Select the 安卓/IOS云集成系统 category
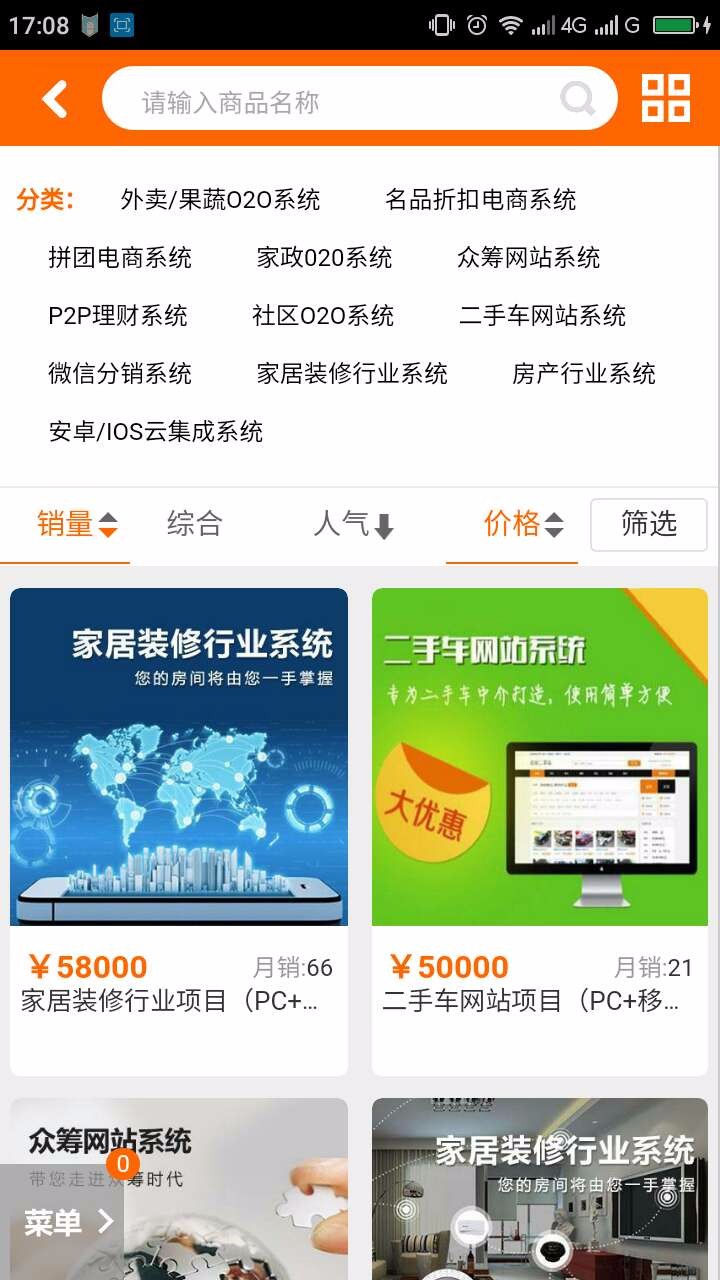The height and width of the screenshot is (1280, 720). pyautogui.click(x=156, y=432)
